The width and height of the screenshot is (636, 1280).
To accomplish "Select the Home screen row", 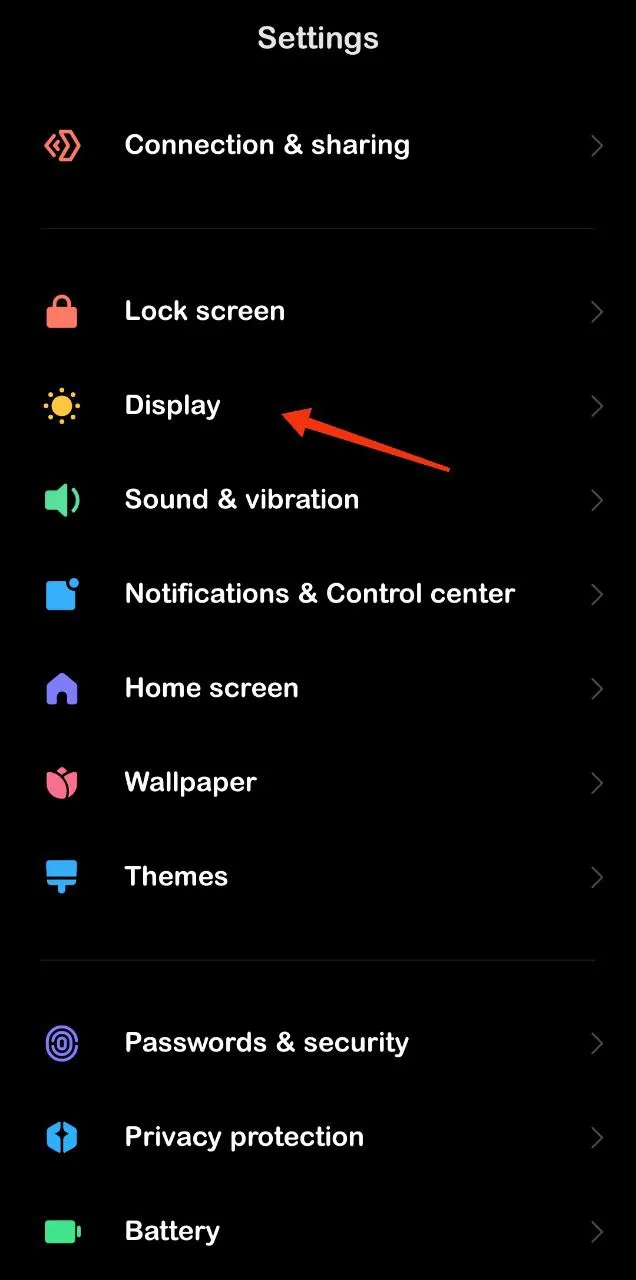I will tap(211, 688).
